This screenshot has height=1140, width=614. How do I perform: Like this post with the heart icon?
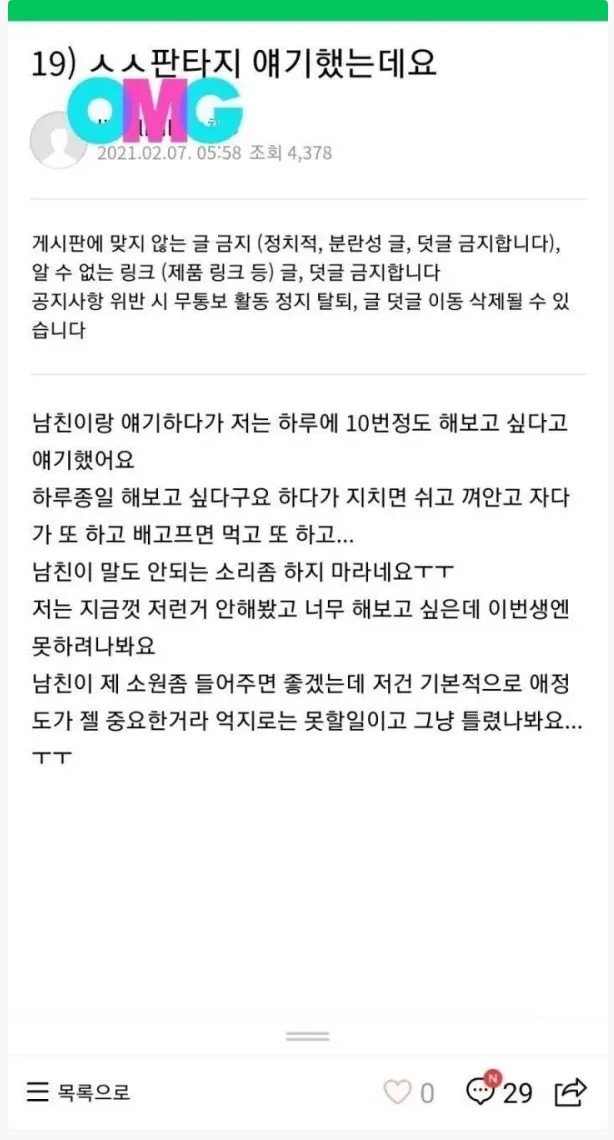point(398,1092)
